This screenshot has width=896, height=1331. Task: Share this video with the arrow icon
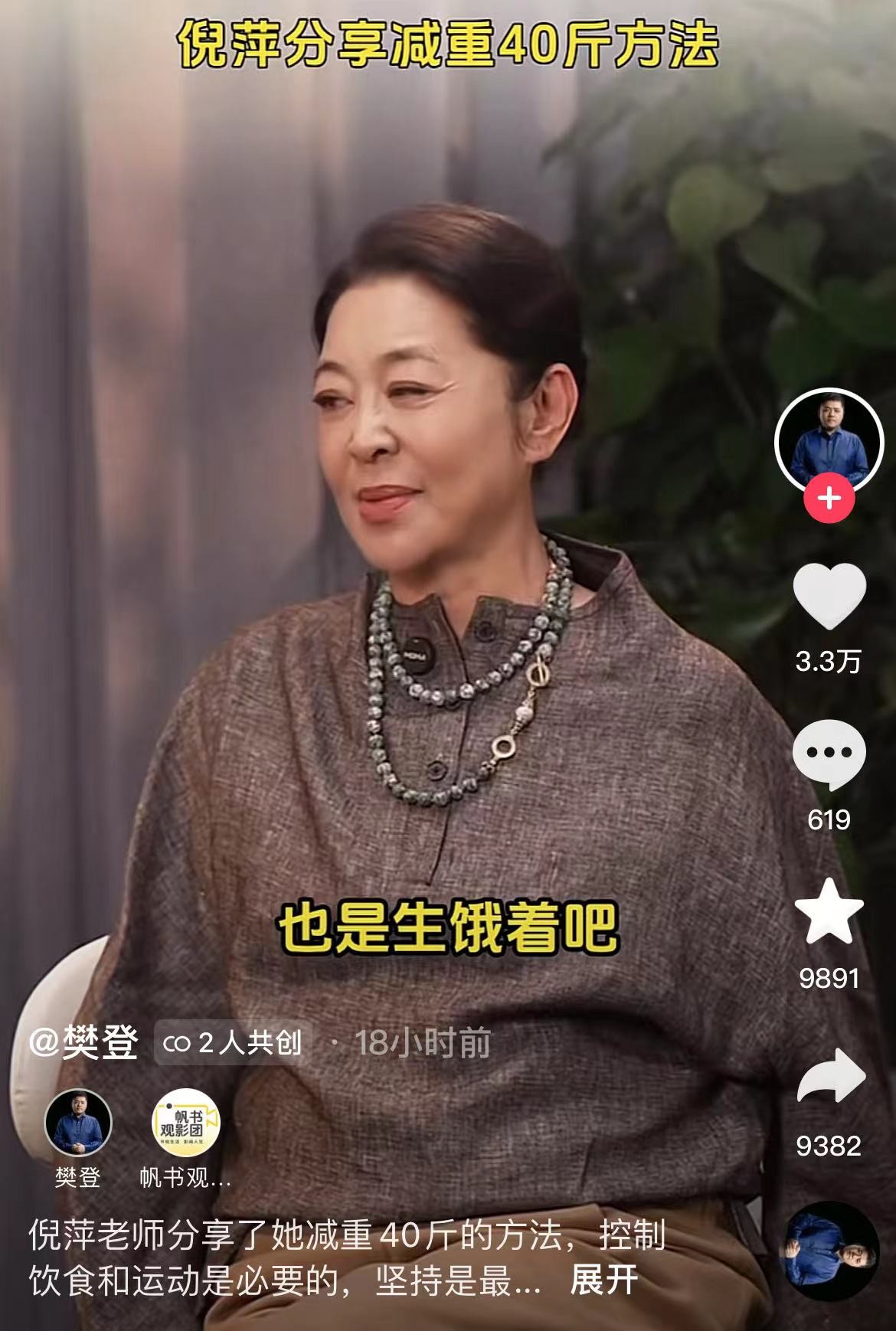click(x=830, y=1077)
